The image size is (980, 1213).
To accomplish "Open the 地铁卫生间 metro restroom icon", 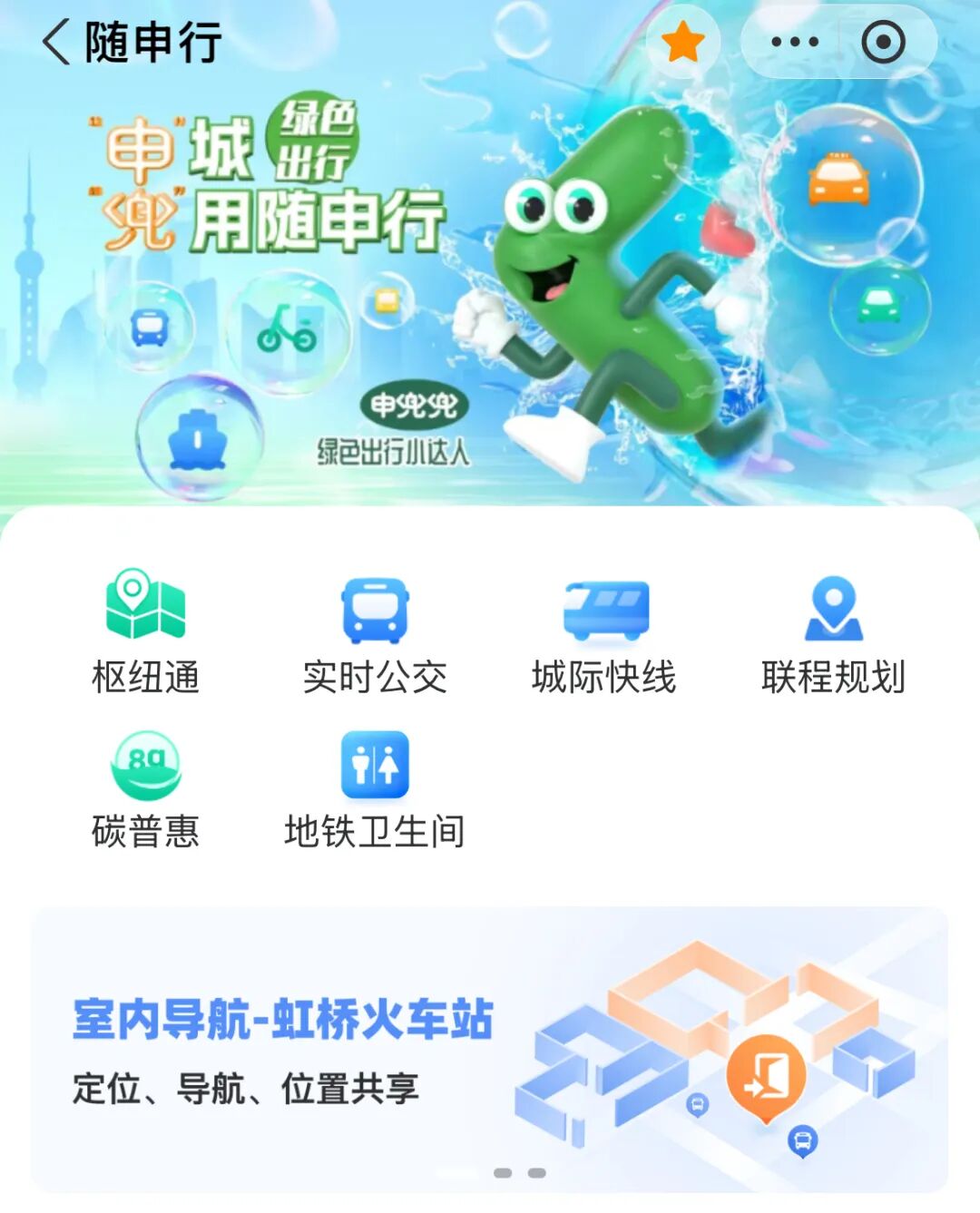I will pos(377,767).
